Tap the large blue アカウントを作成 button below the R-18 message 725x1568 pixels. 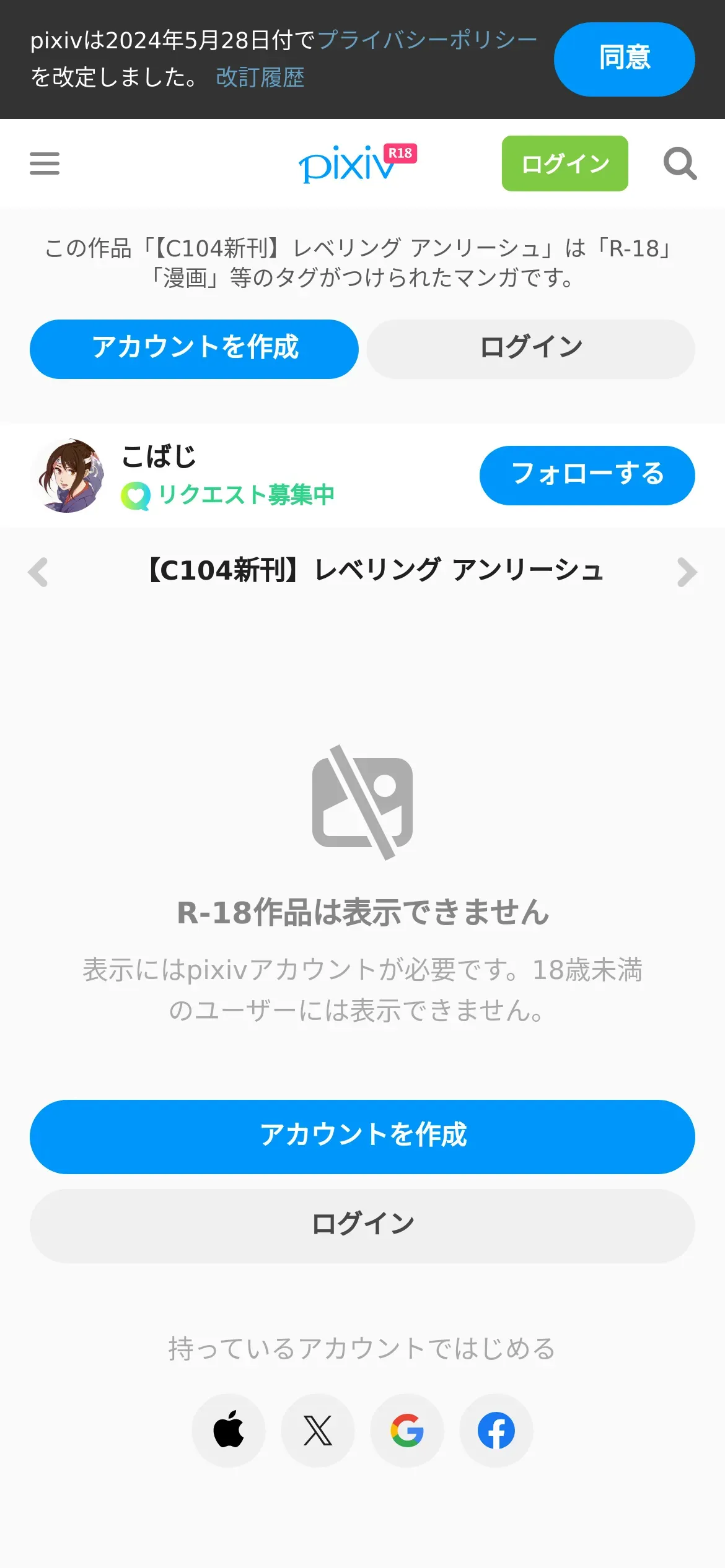(x=362, y=1136)
